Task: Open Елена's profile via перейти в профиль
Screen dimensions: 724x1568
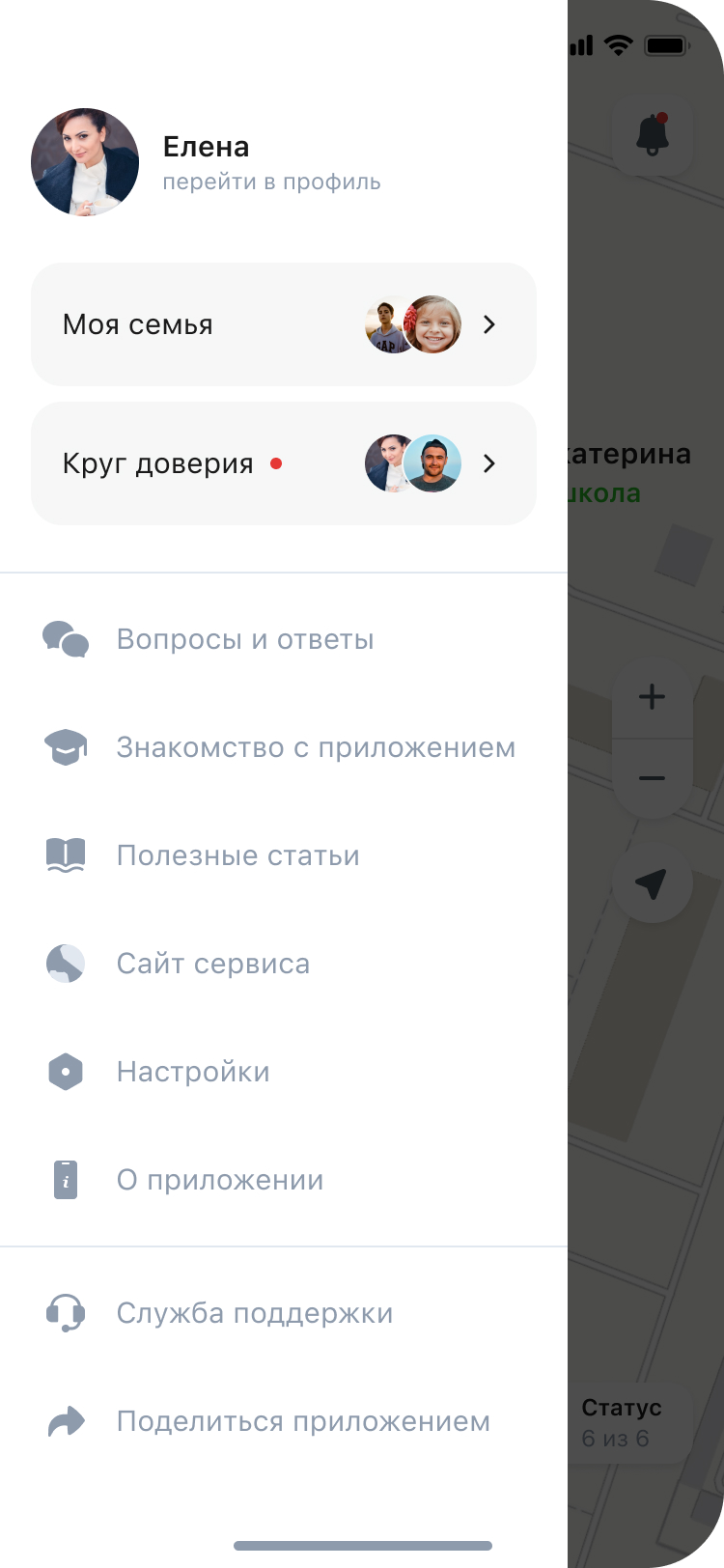Action: coord(271,182)
